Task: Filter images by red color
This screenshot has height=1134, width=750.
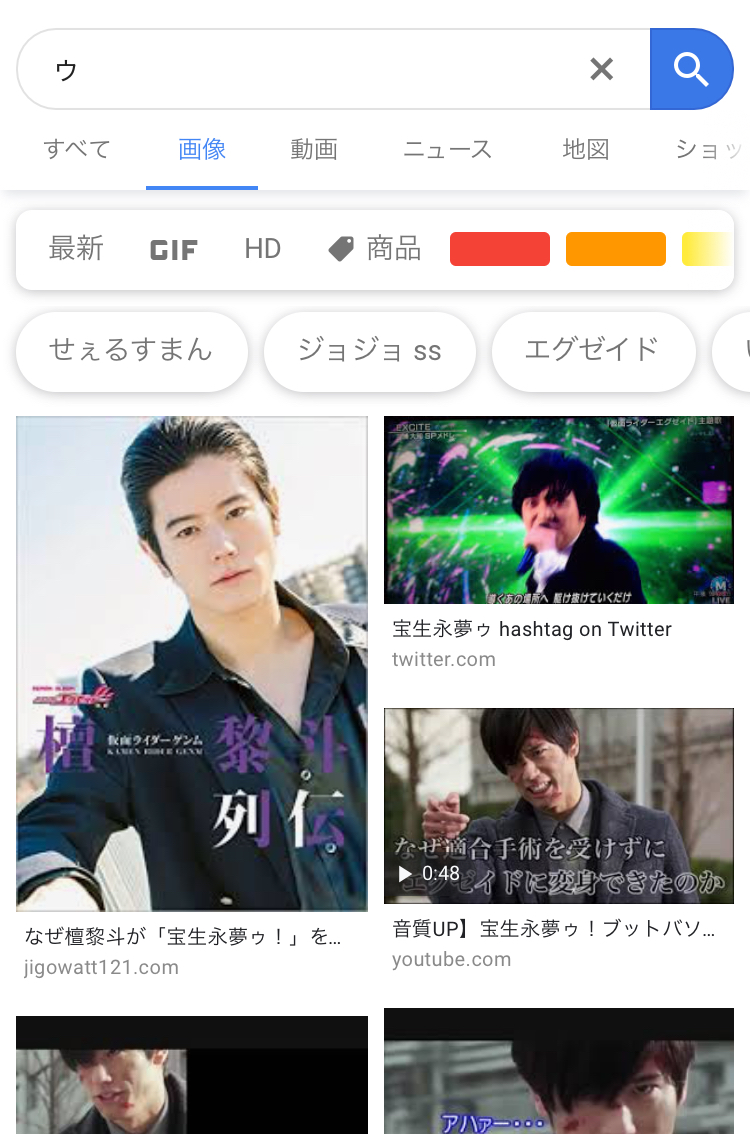Action: click(500, 249)
